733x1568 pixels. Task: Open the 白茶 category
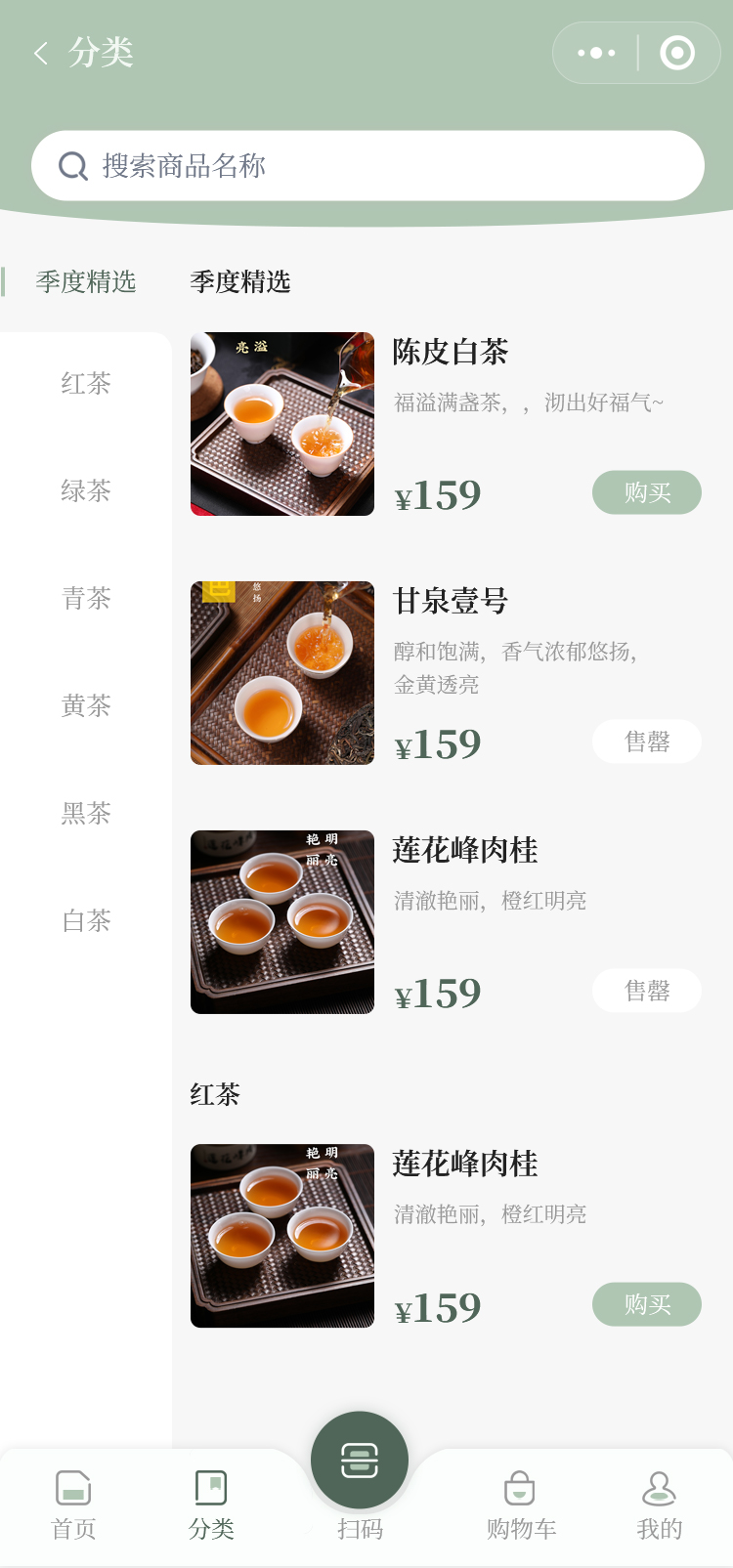tap(86, 920)
